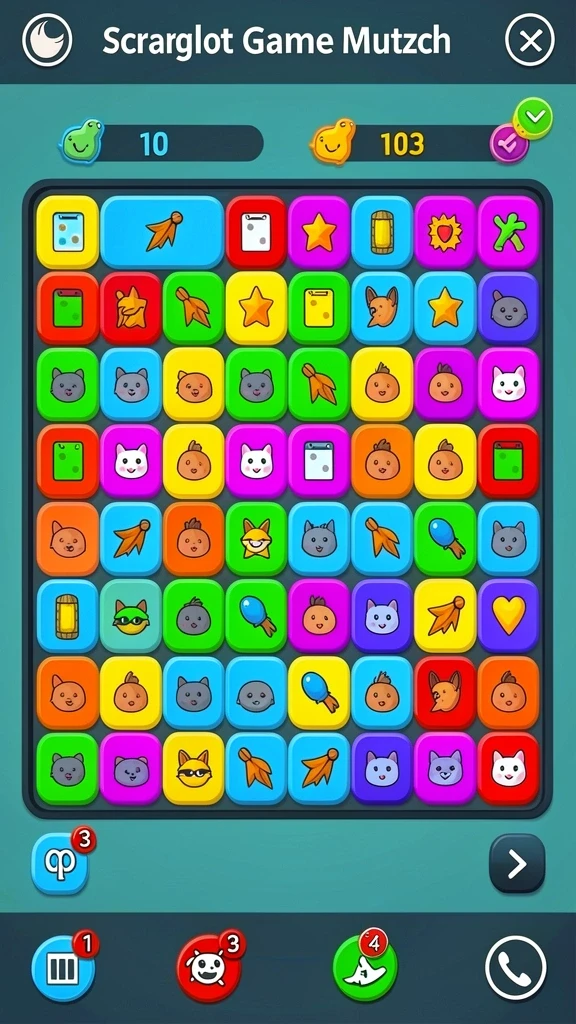576x1024 pixels.
Task: Select the purple tile with yellow heart
Action: (x=509, y=616)
